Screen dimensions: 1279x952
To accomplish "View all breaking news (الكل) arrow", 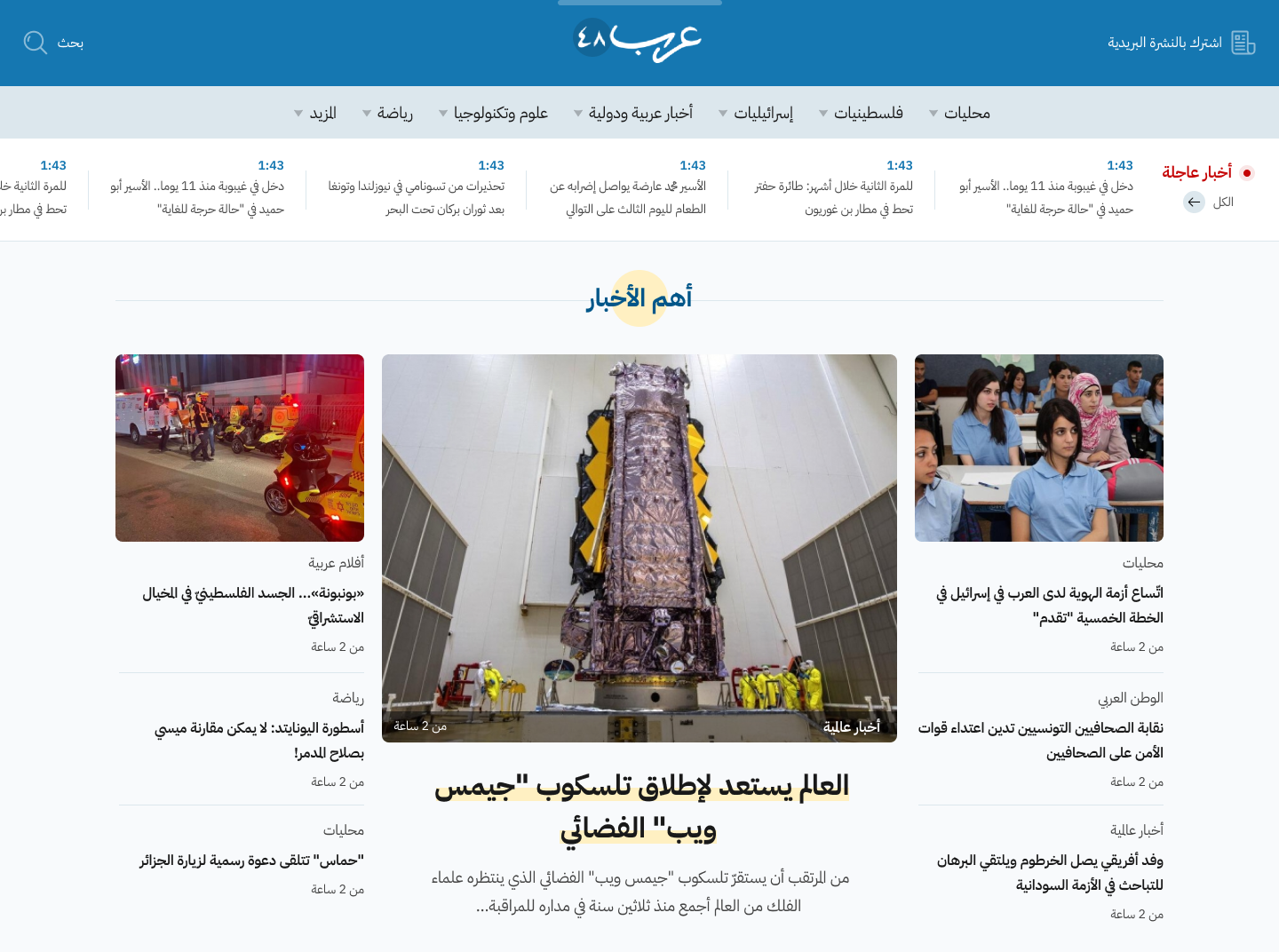I will coord(1195,202).
